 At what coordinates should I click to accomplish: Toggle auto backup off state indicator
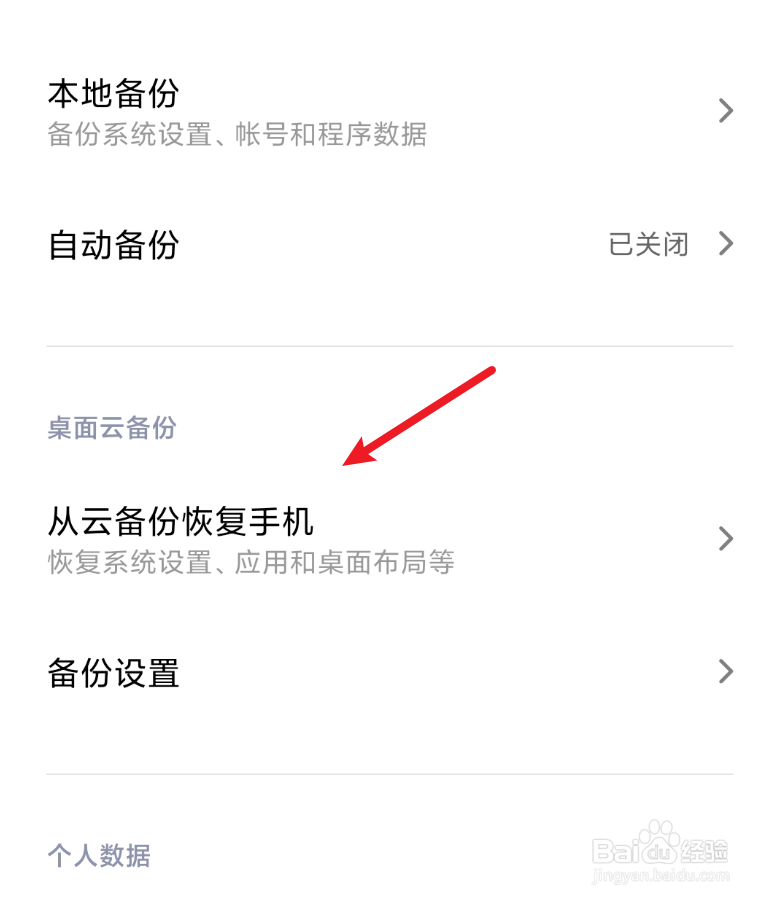[650, 245]
